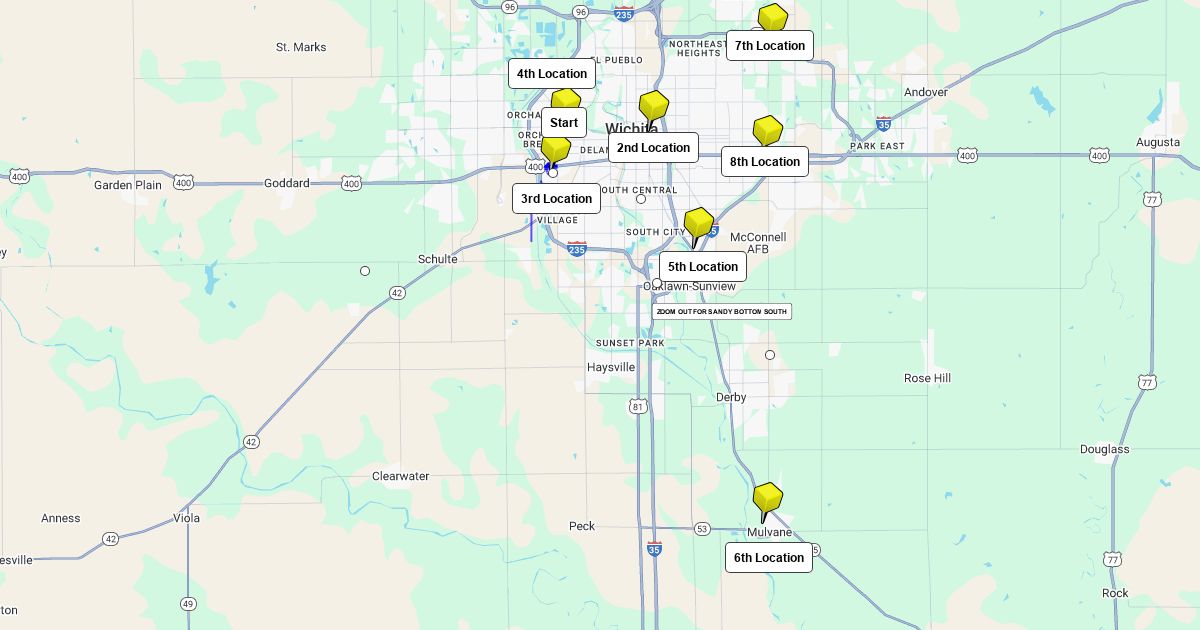Select the 2nd Location marker

653,106
